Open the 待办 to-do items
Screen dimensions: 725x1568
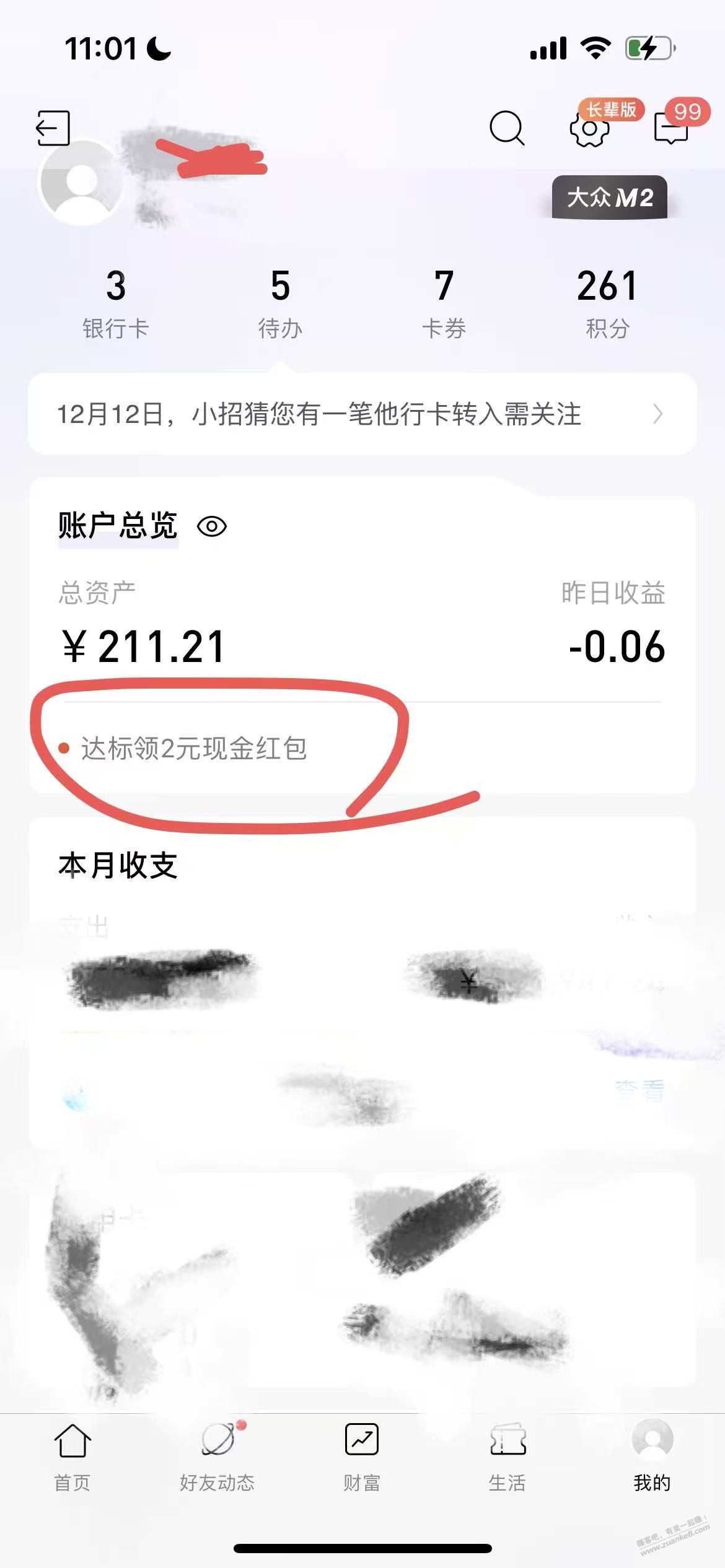point(280,303)
